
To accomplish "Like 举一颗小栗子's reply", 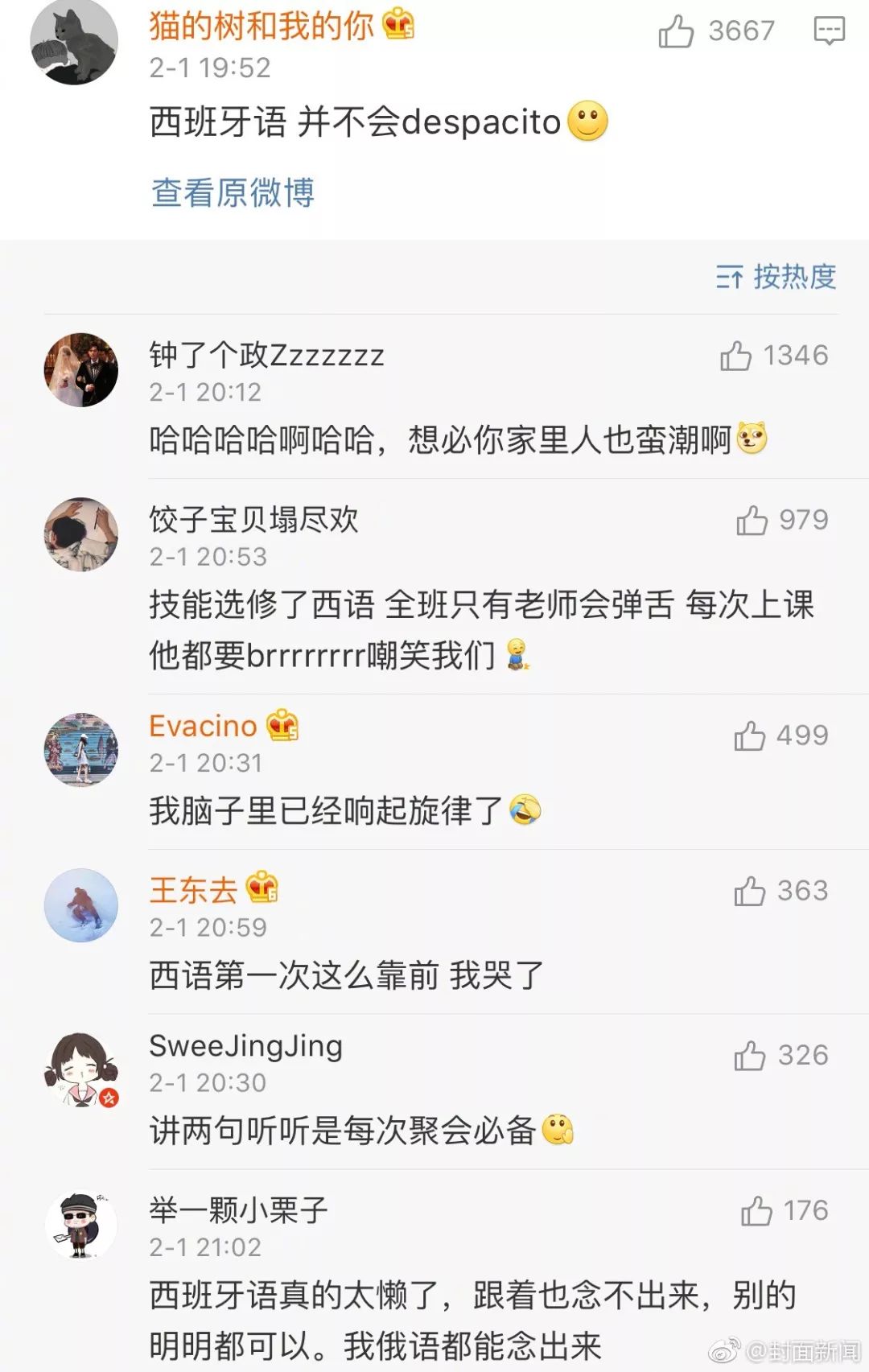I will (756, 1211).
